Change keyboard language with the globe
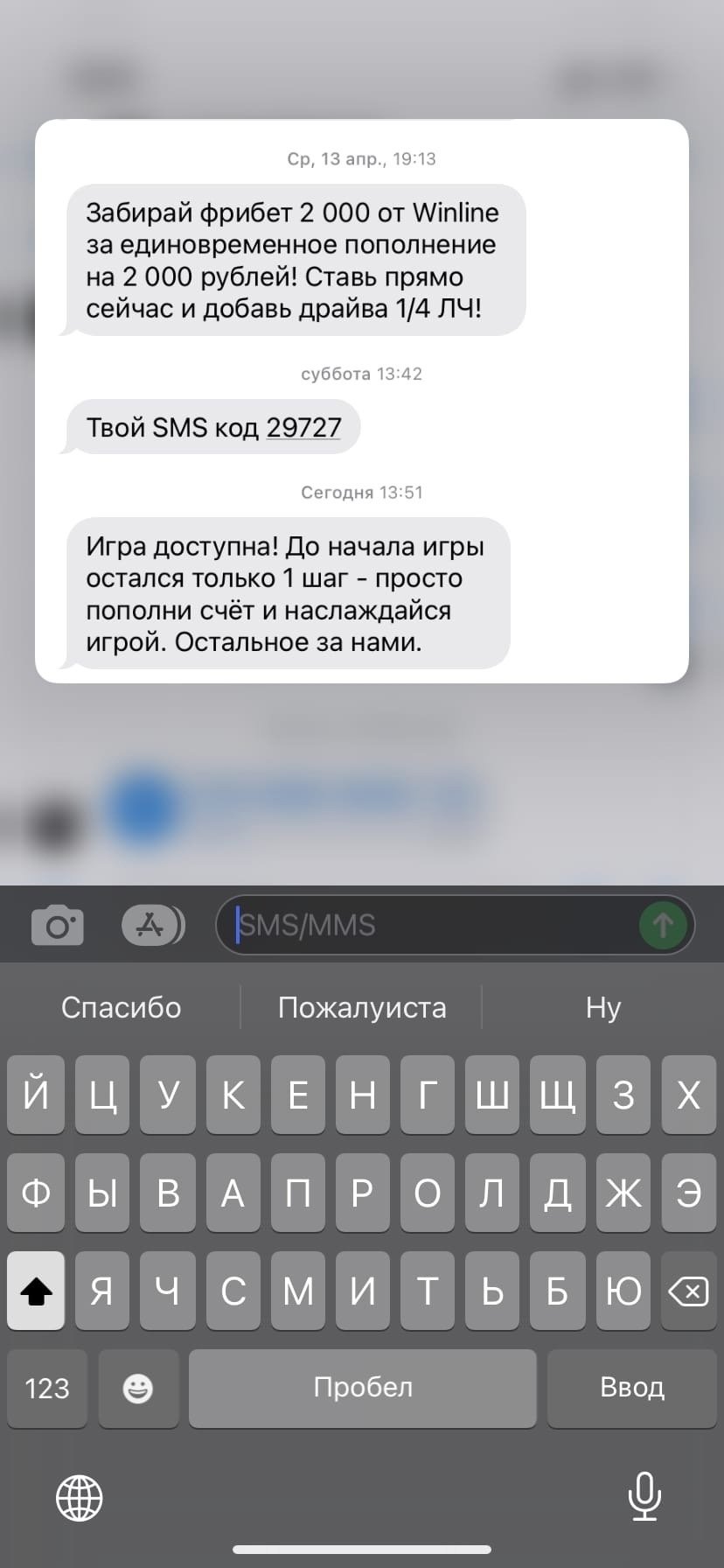Viewport: 724px width, 1568px height. pos(80,1497)
